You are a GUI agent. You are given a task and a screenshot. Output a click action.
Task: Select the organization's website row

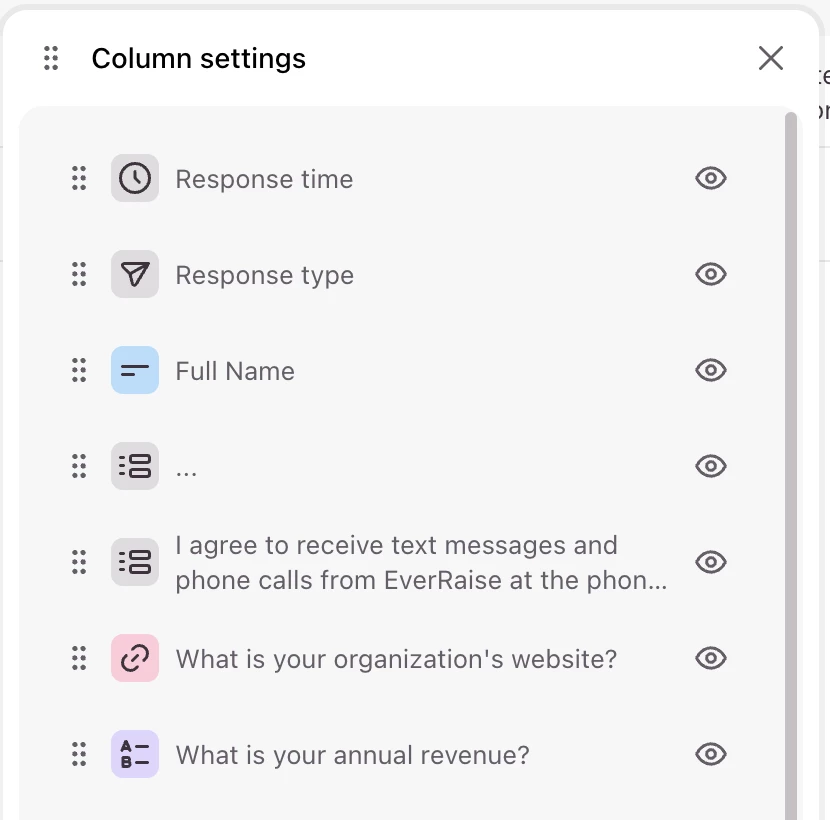400,658
